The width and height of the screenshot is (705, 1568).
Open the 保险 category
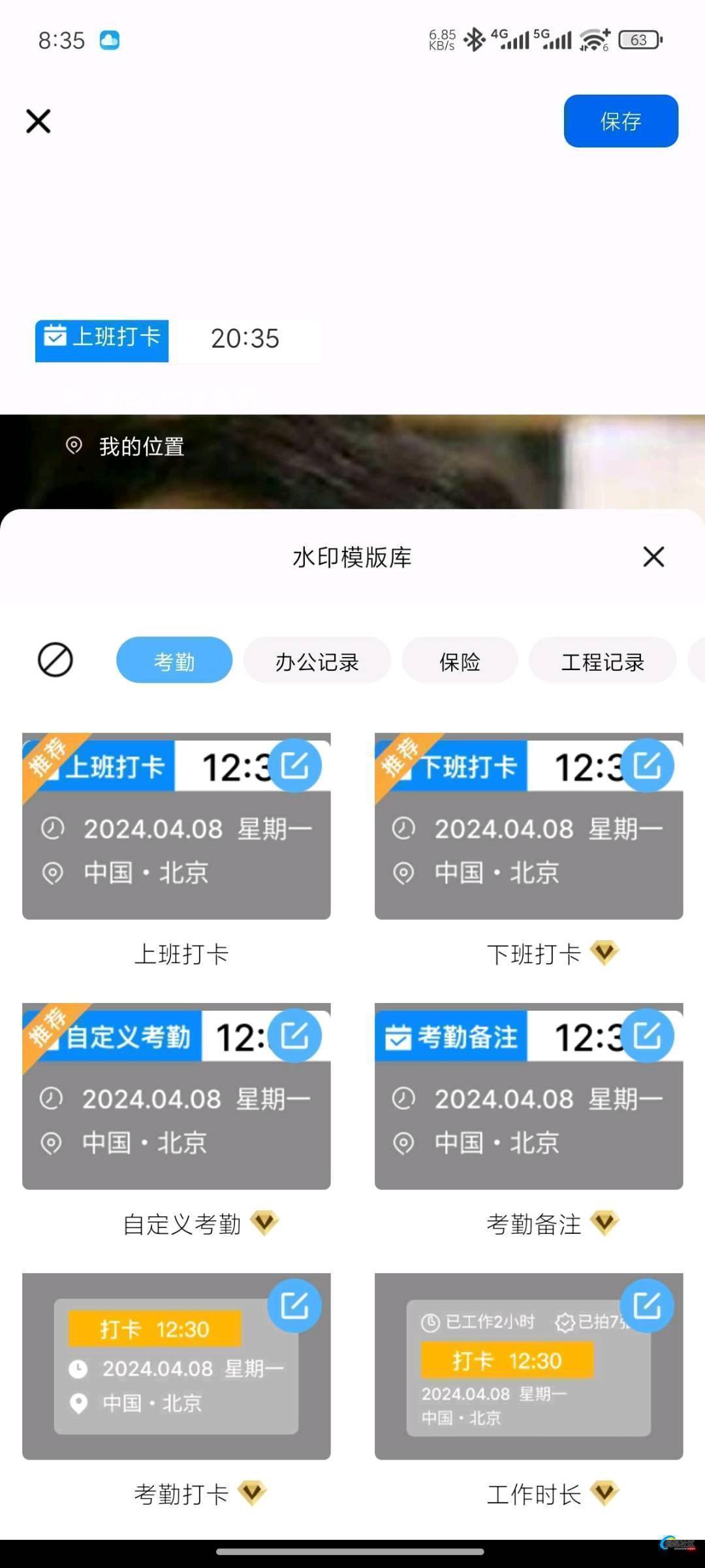460,661
